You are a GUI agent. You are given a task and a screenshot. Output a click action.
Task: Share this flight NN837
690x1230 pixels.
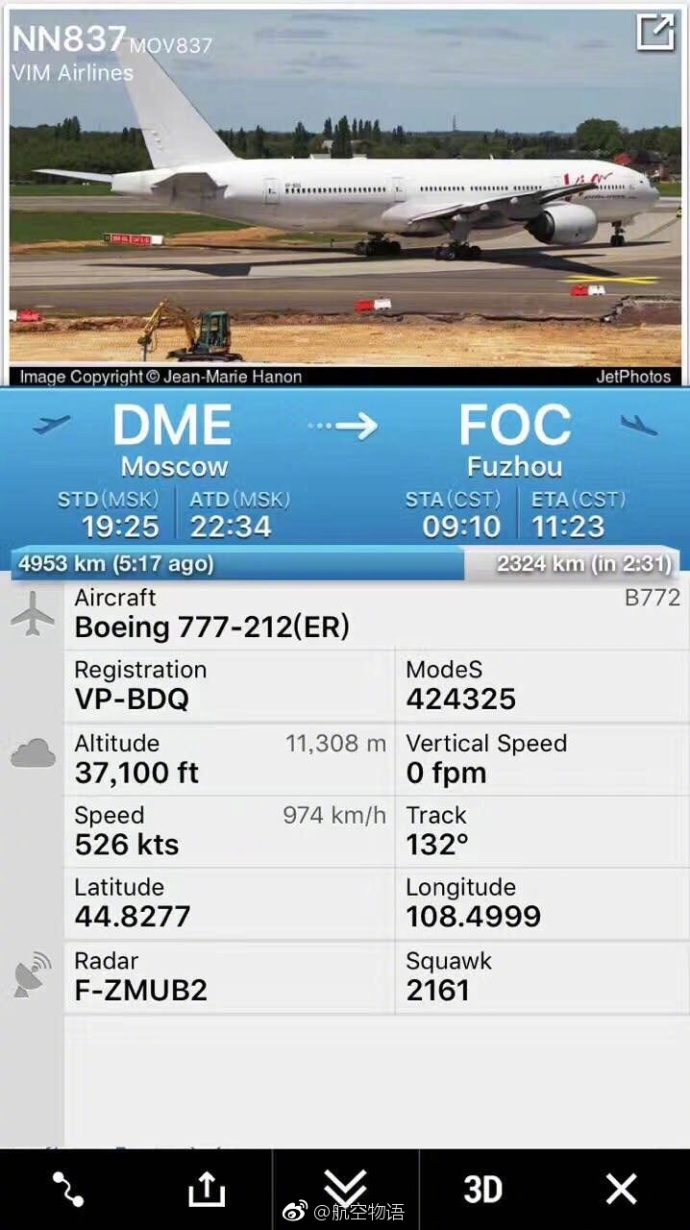click(x=206, y=1189)
